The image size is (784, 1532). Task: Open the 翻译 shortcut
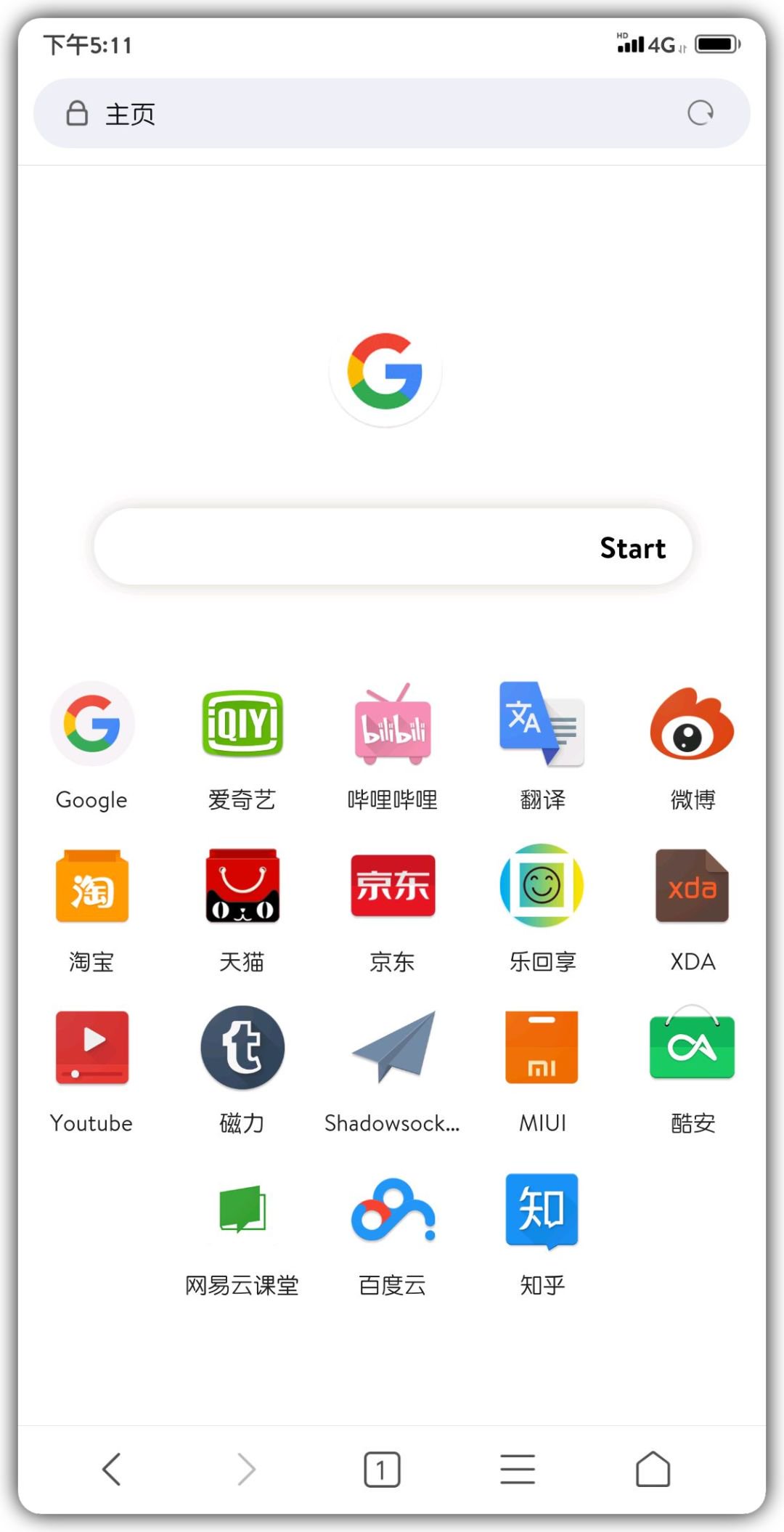coord(542,724)
